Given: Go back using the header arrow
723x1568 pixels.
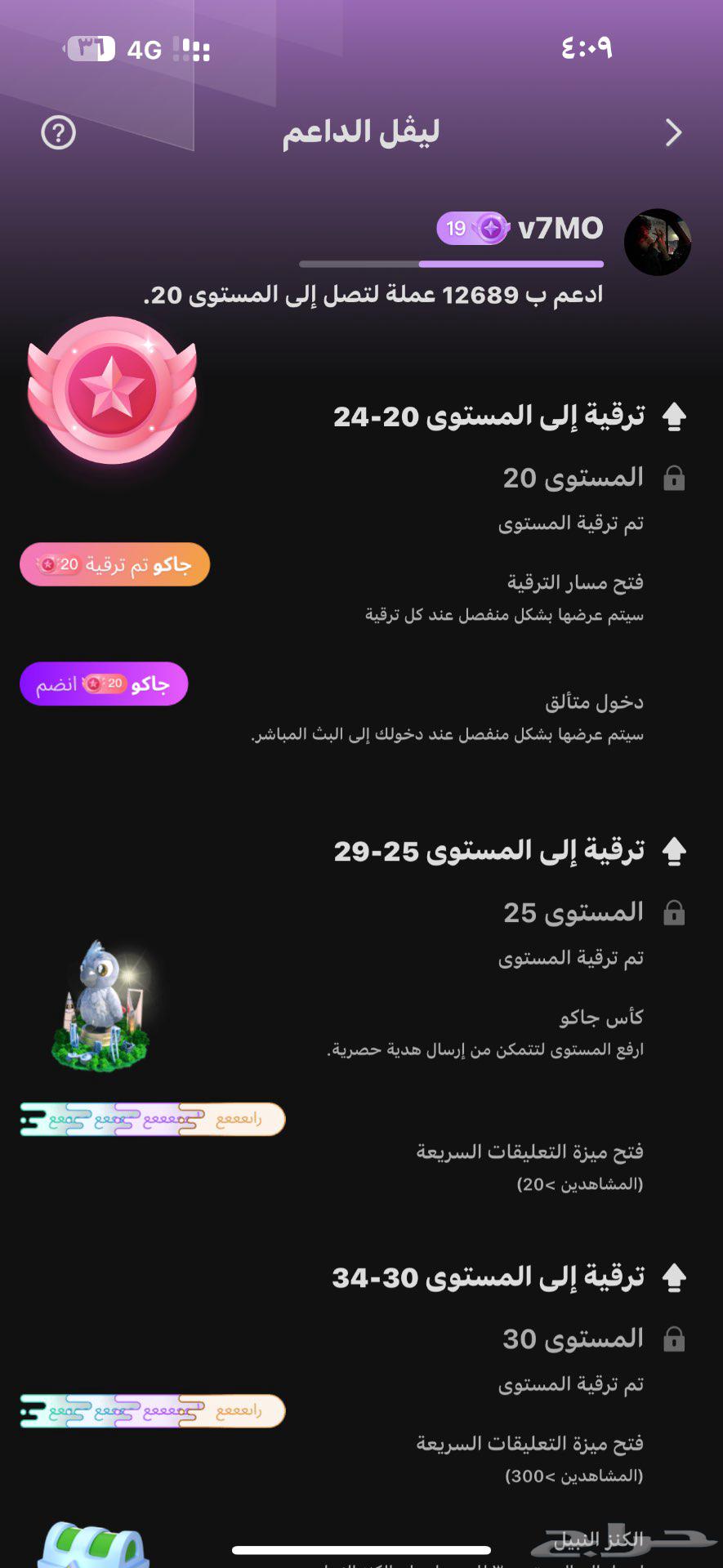Looking at the screenshot, I should [x=673, y=132].
